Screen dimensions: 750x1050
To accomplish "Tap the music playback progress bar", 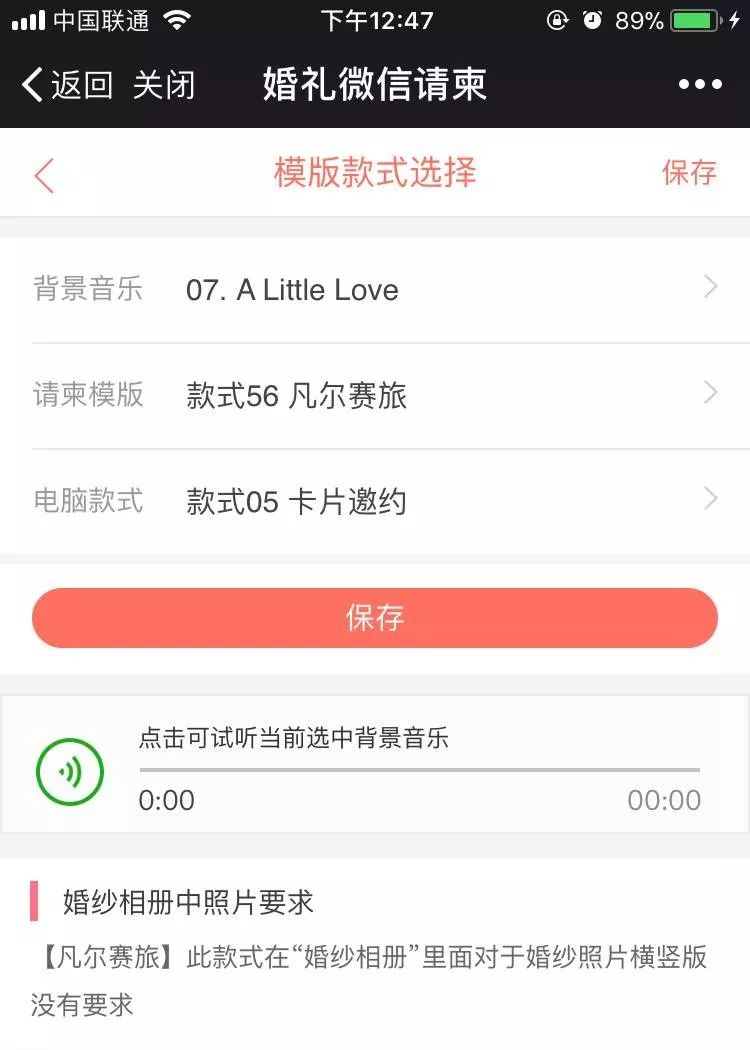I will (x=420, y=770).
